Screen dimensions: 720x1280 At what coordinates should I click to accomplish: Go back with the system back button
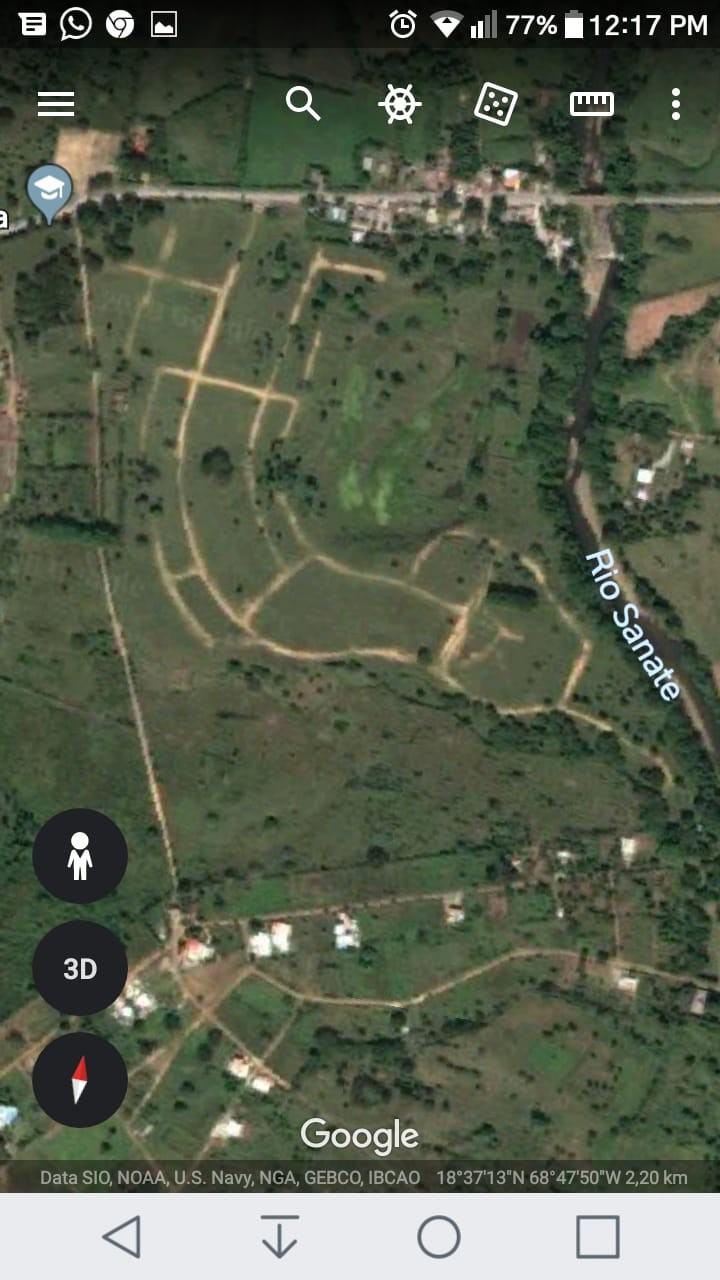[x=122, y=1237]
